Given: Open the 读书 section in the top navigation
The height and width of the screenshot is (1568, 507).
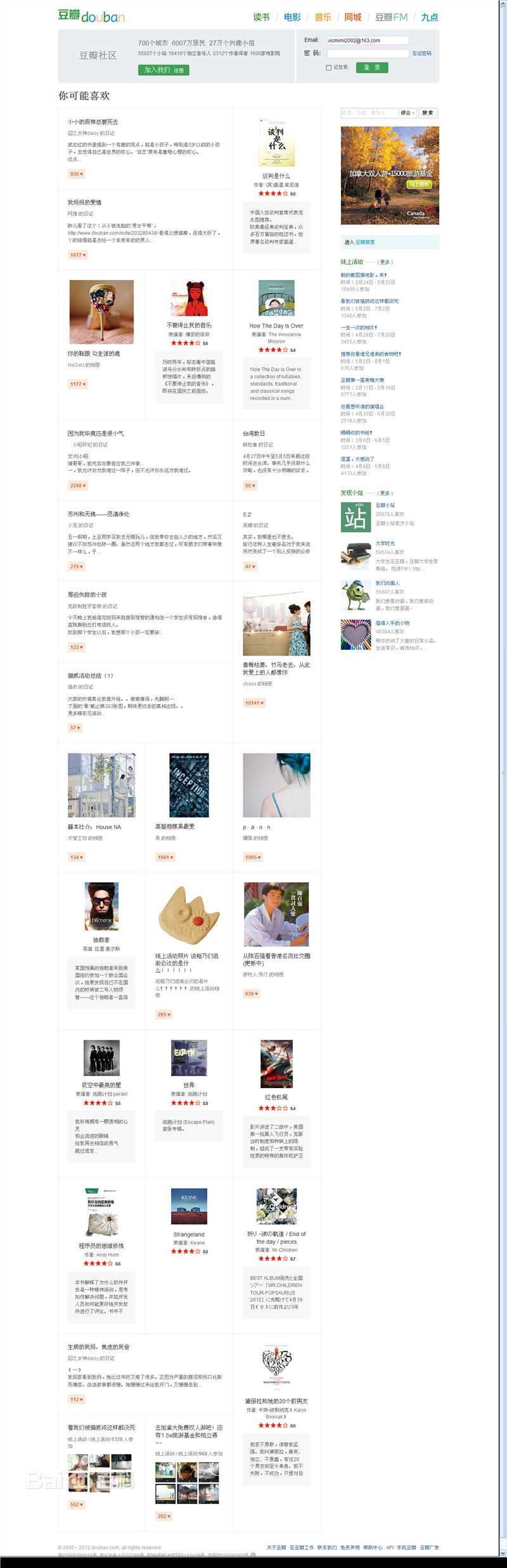Looking at the screenshot, I should tap(261, 17).
